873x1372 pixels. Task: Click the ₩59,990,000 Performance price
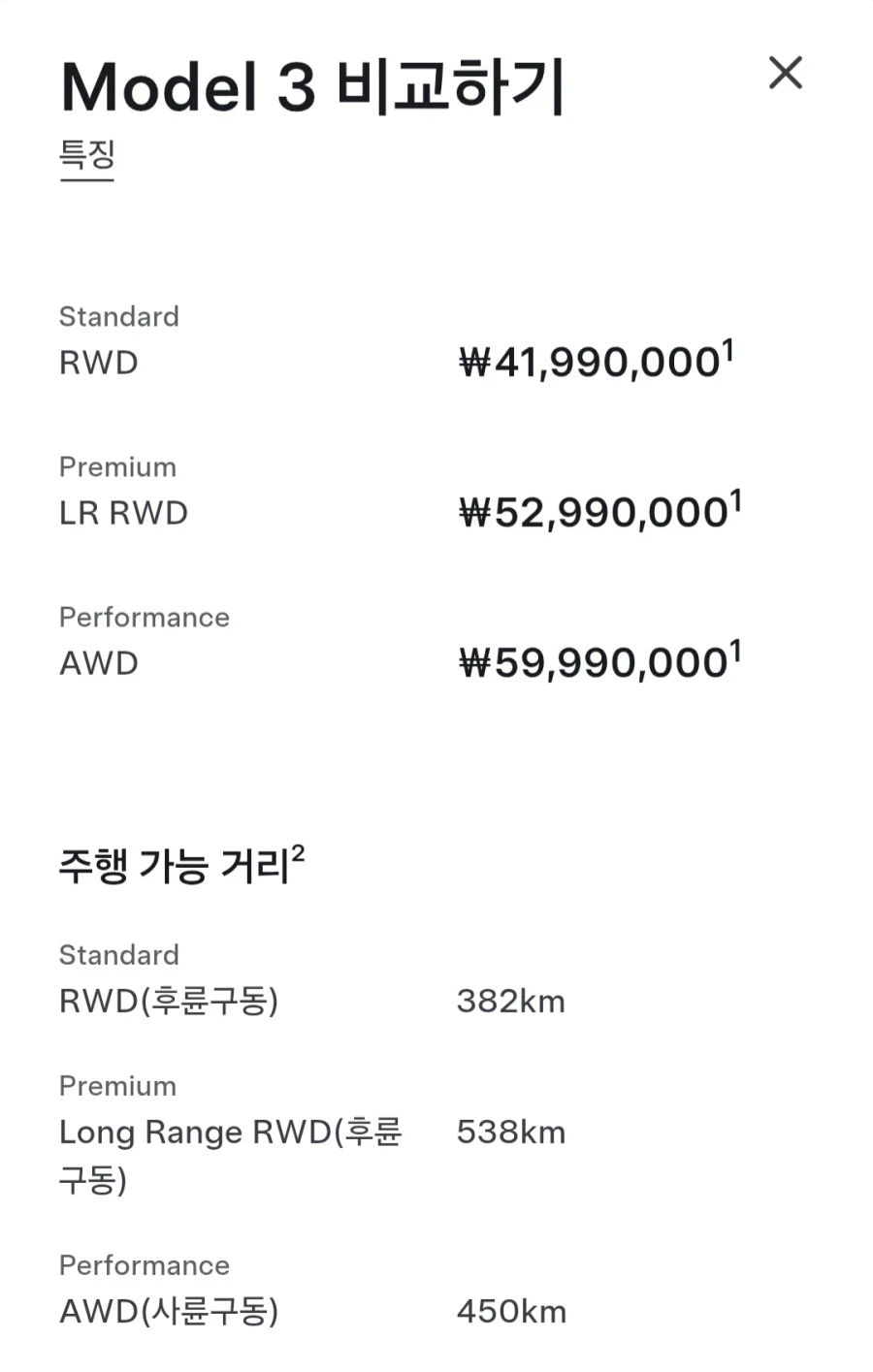(x=594, y=662)
